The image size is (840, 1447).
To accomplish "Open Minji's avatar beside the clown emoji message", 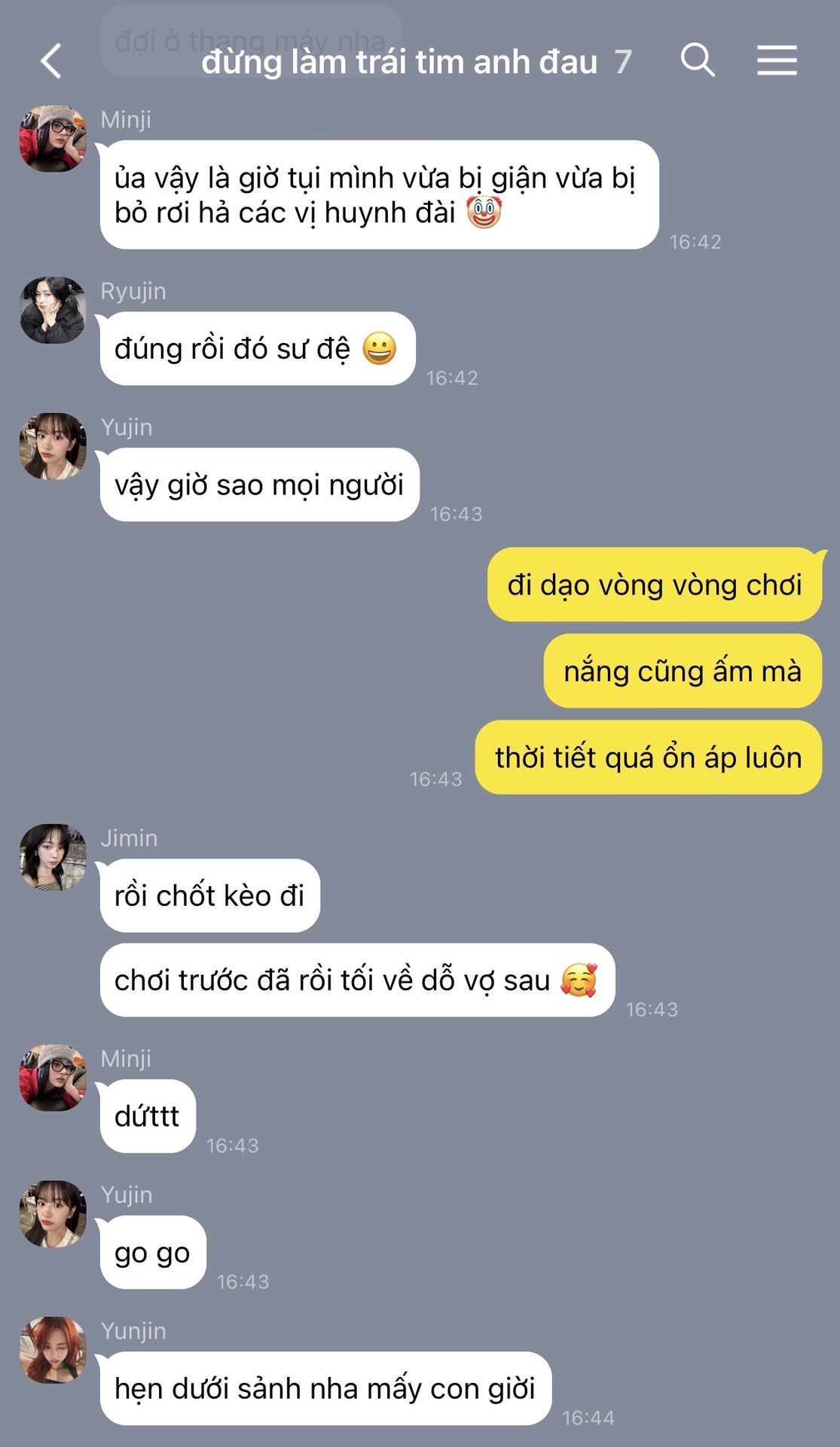I will tap(53, 139).
